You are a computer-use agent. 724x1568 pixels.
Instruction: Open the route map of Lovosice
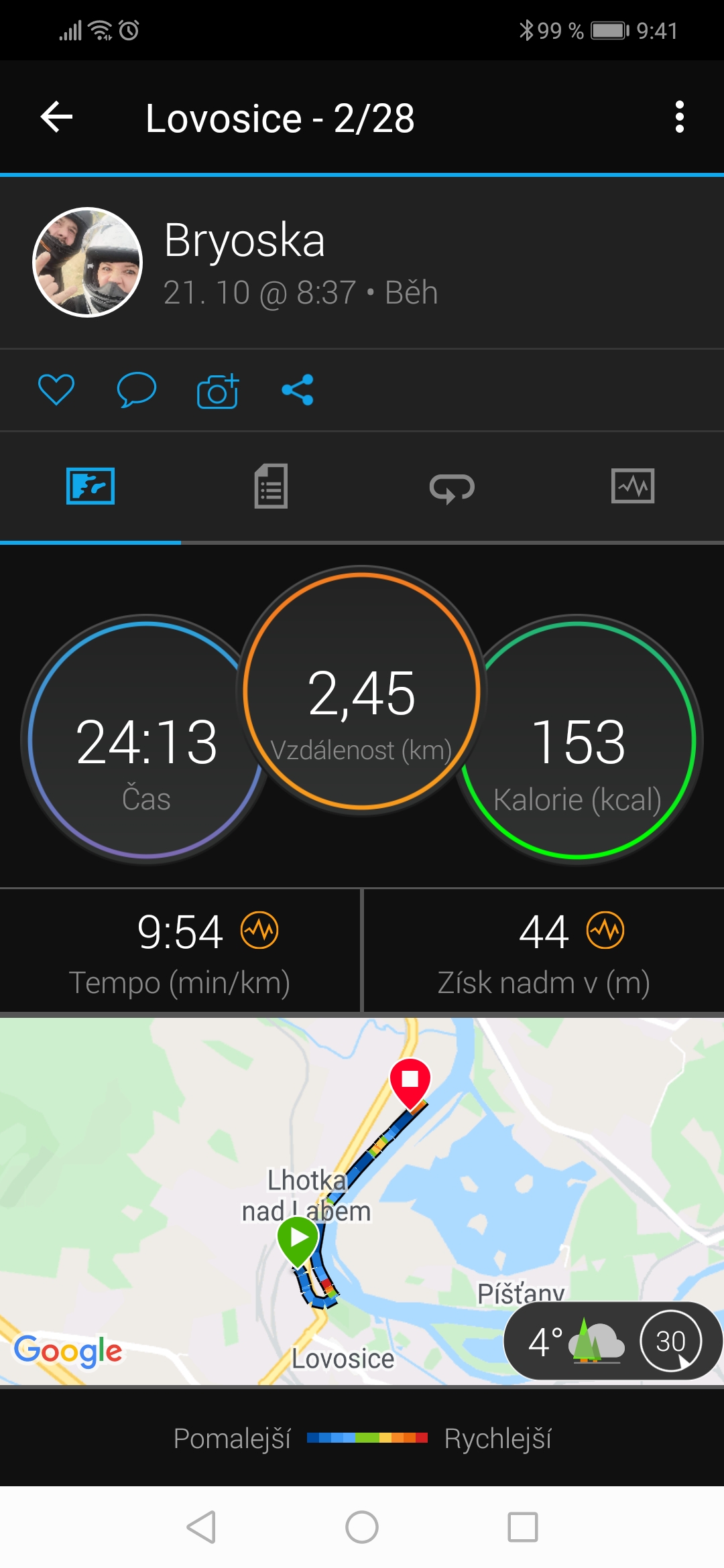pyautogui.click(x=362, y=1201)
